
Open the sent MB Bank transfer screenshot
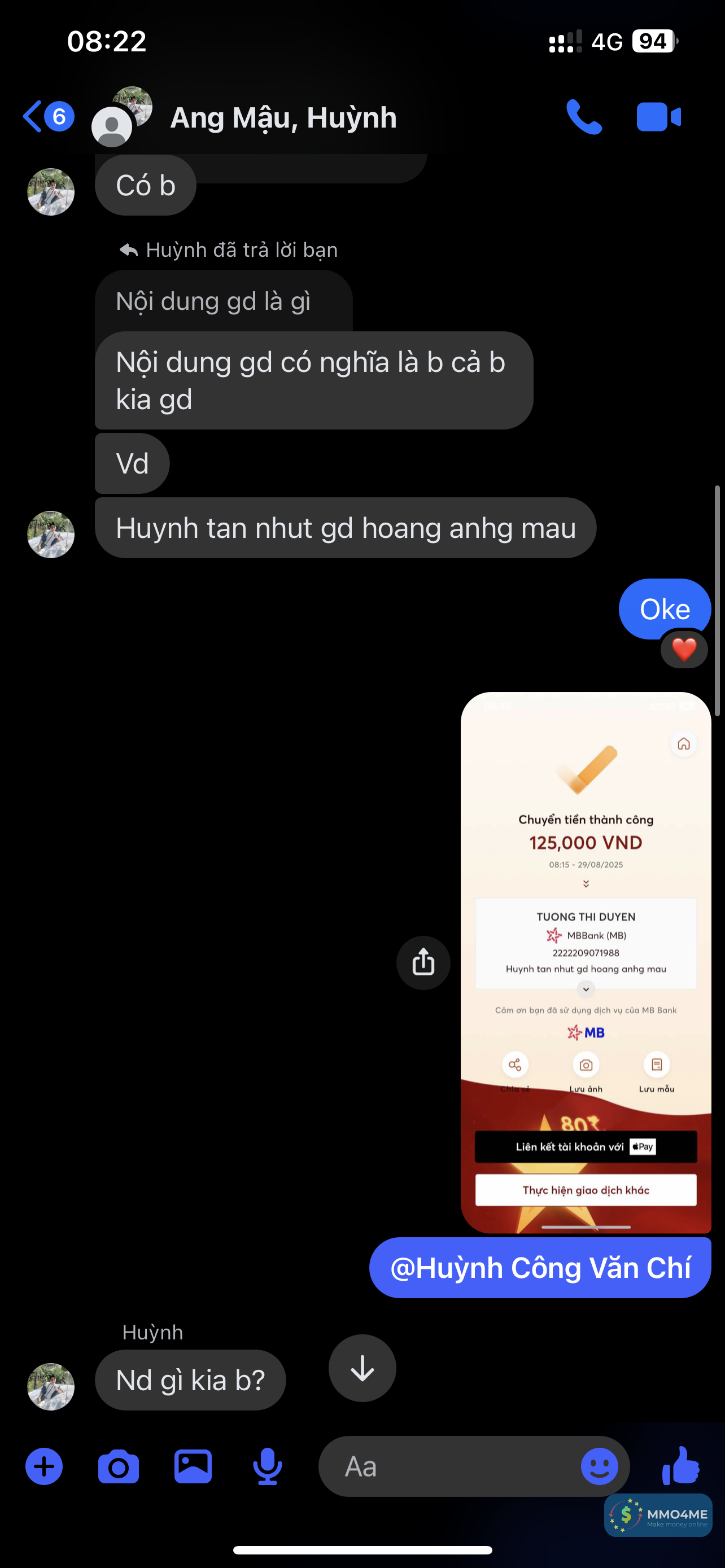coord(585,962)
